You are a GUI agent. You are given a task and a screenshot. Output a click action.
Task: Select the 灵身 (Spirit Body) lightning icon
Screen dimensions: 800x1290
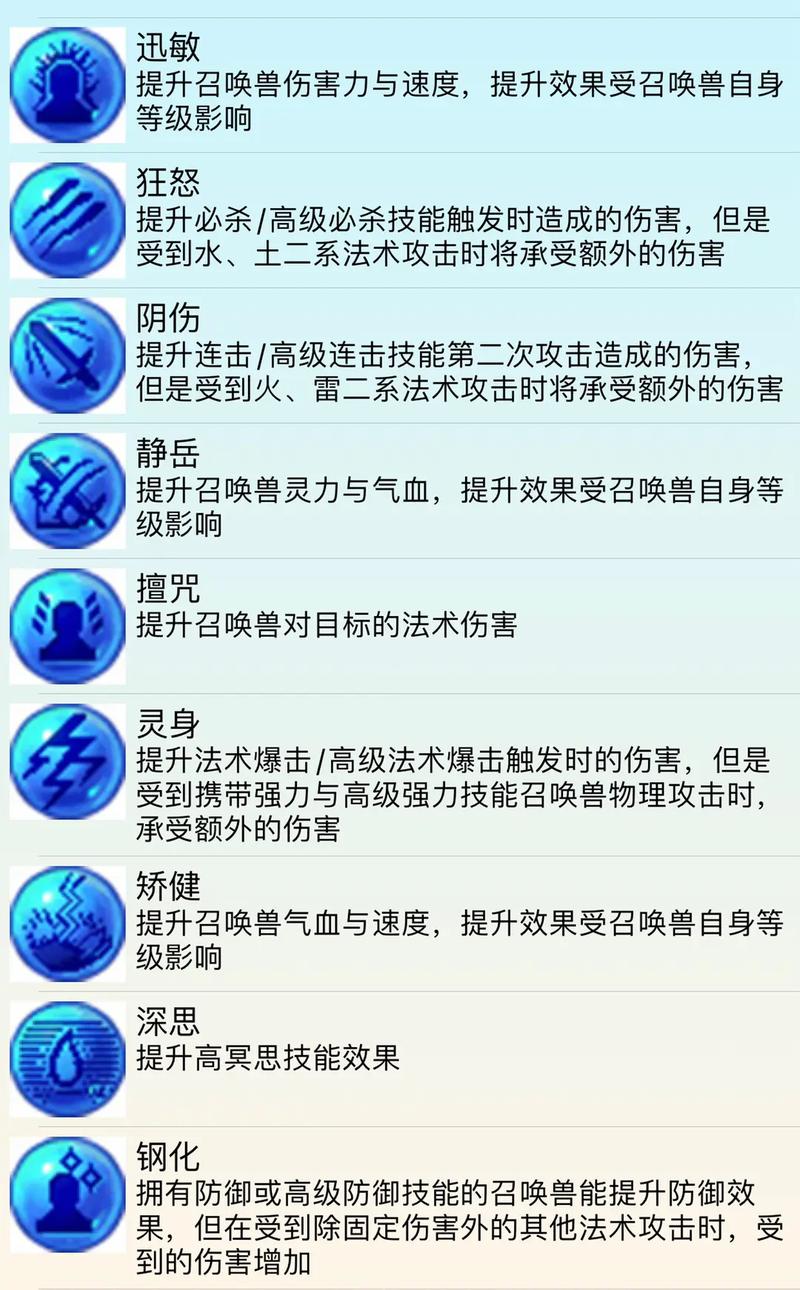tap(66, 762)
